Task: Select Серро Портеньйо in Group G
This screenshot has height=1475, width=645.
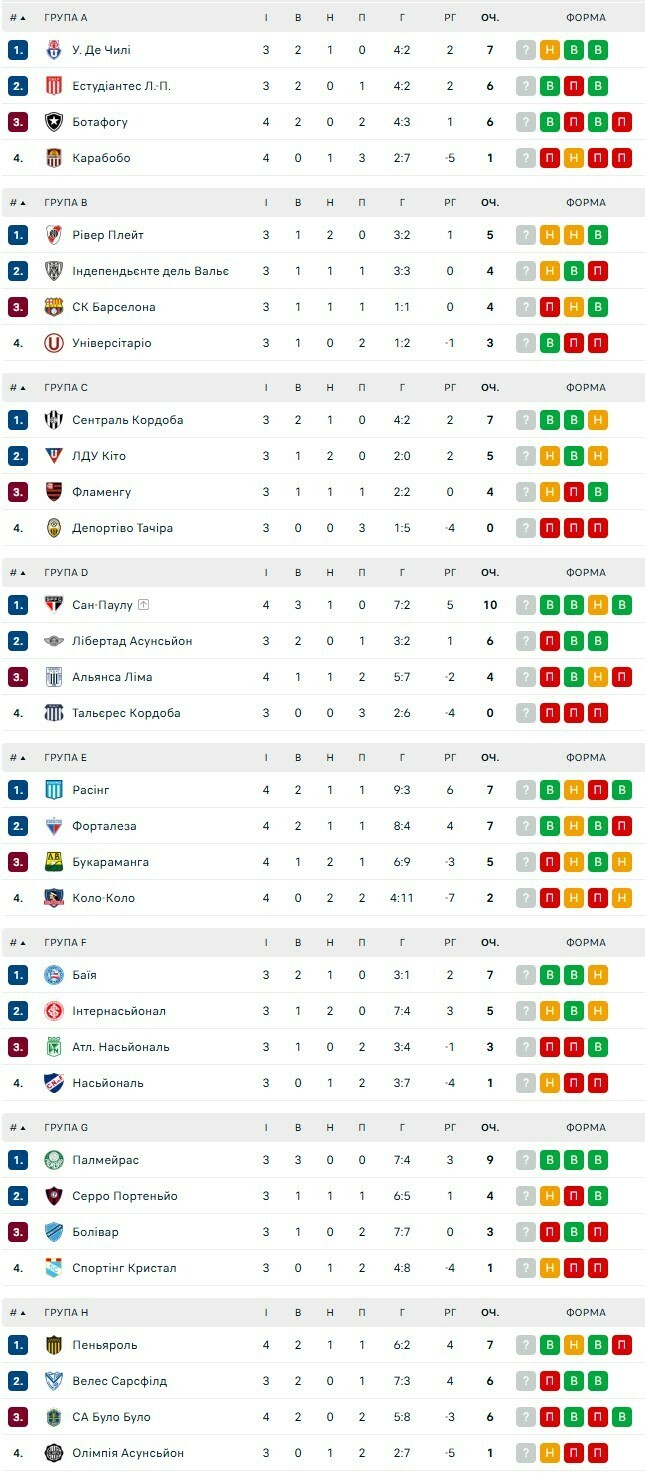Action: click(124, 1196)
